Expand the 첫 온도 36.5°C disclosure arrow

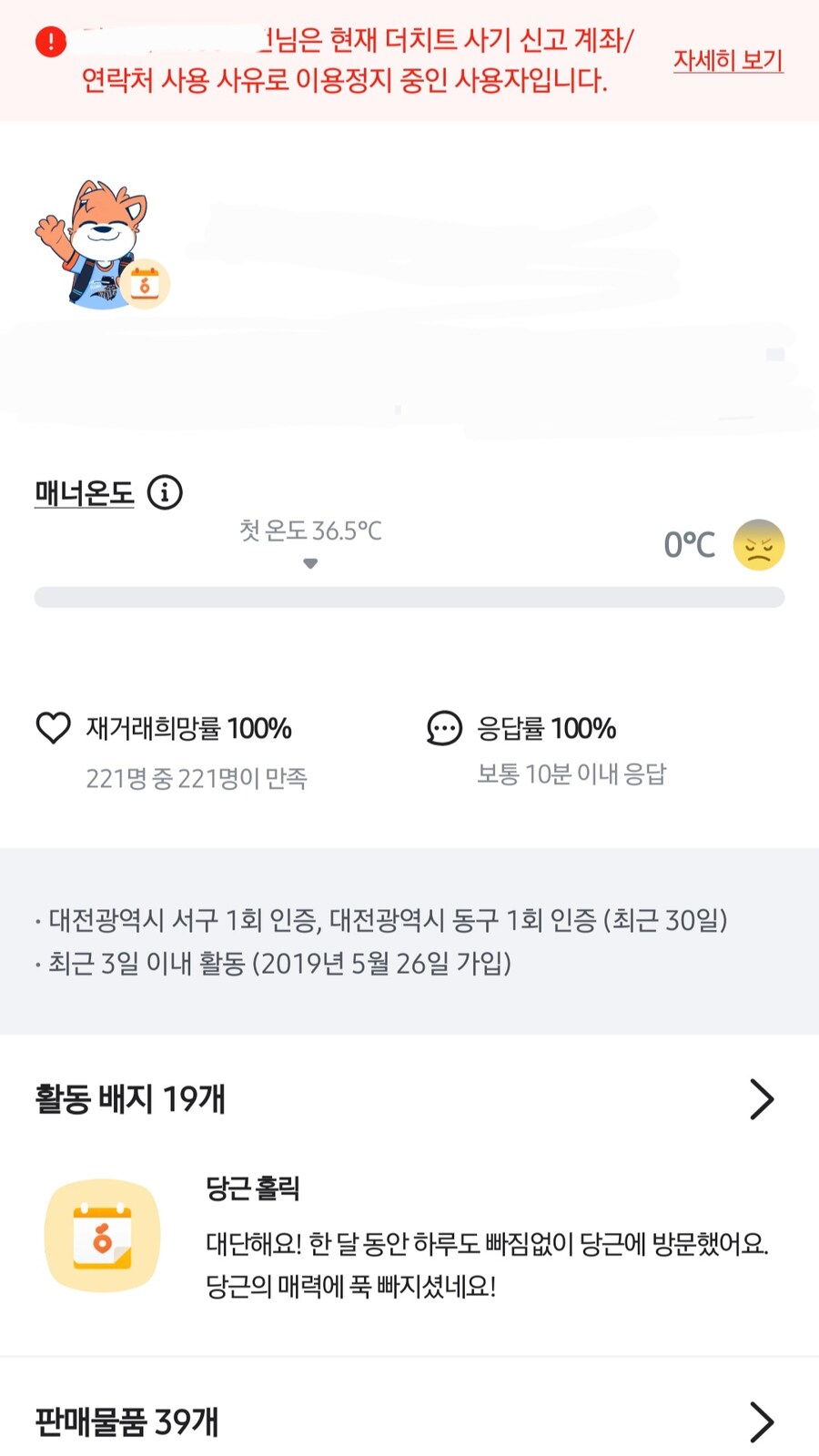click(310, 563)
